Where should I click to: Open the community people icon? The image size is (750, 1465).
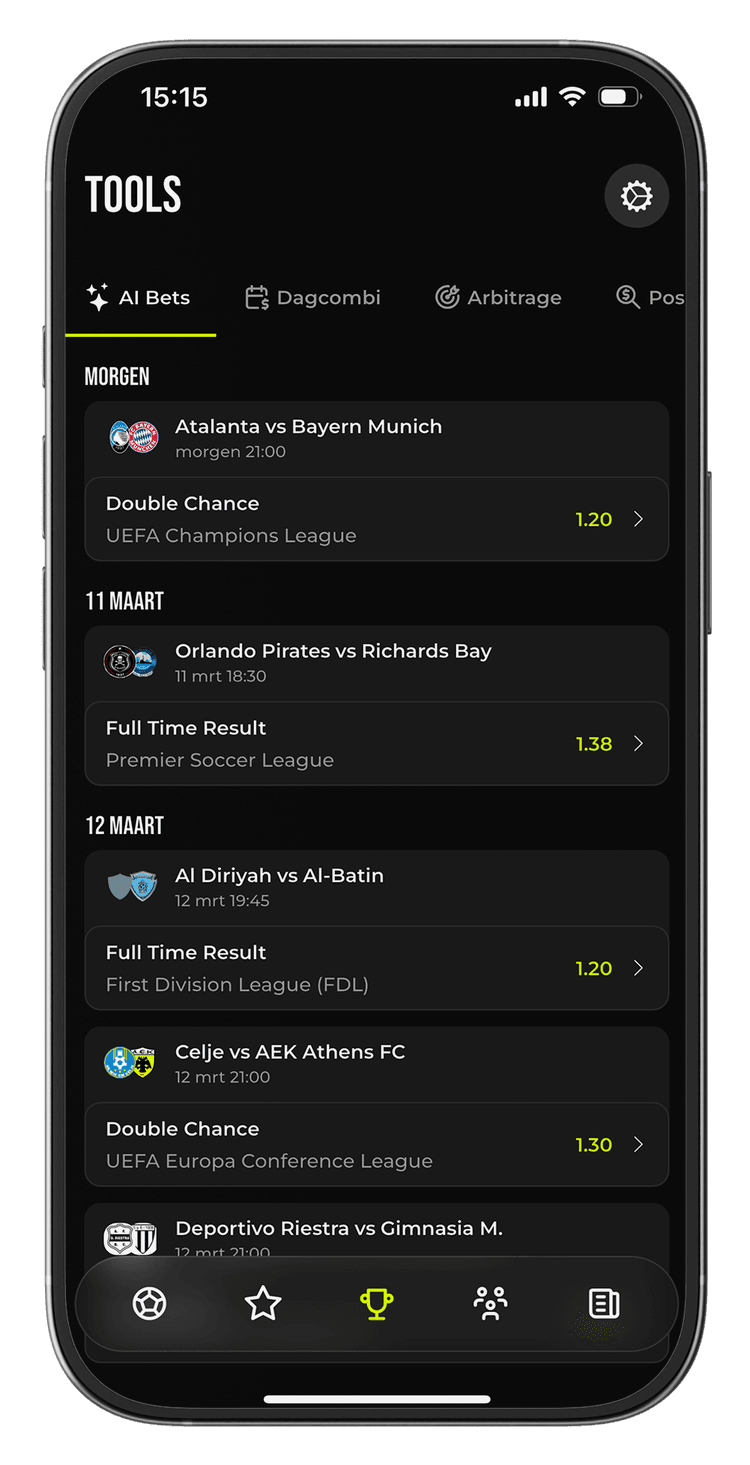tap(489, 1303)
